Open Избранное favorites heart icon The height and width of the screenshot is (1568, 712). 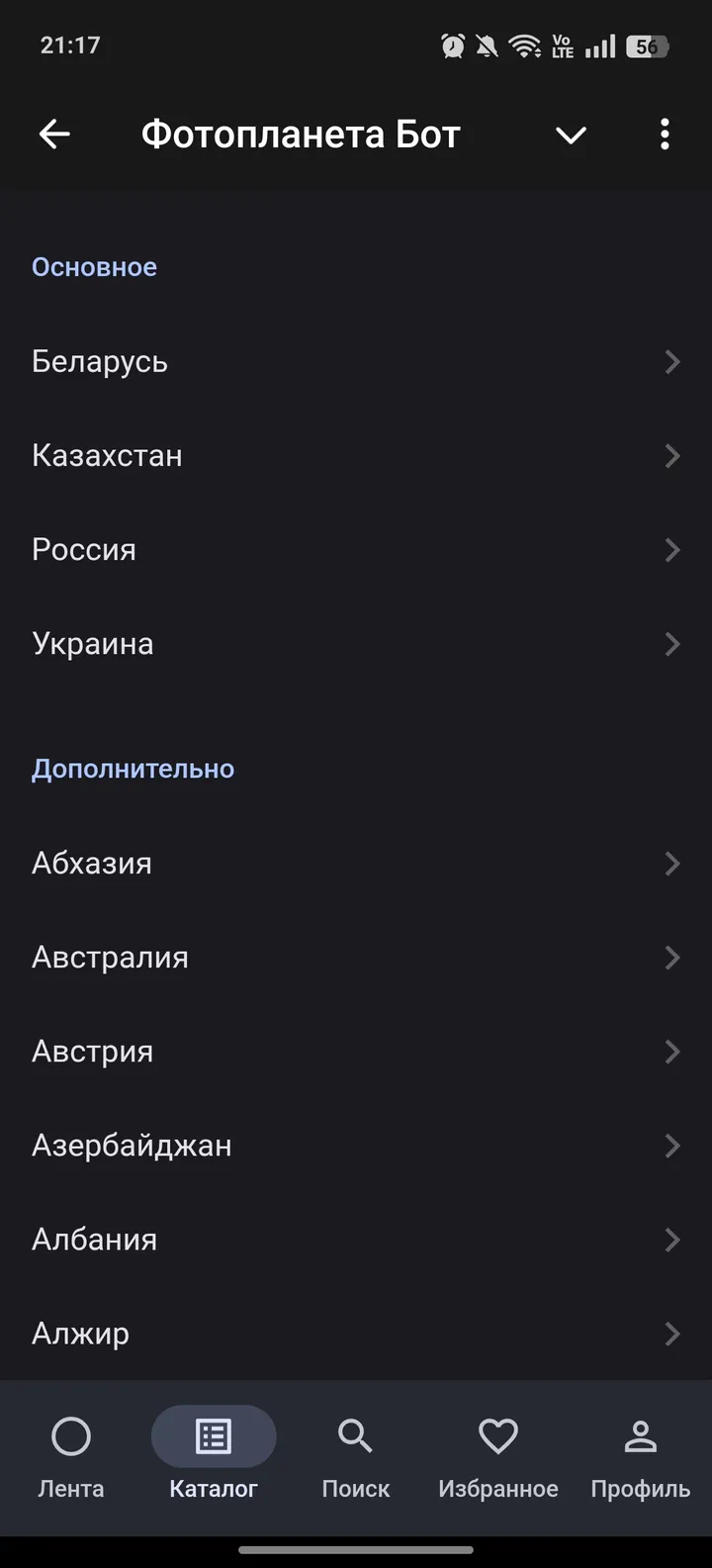click(497, 1435)
